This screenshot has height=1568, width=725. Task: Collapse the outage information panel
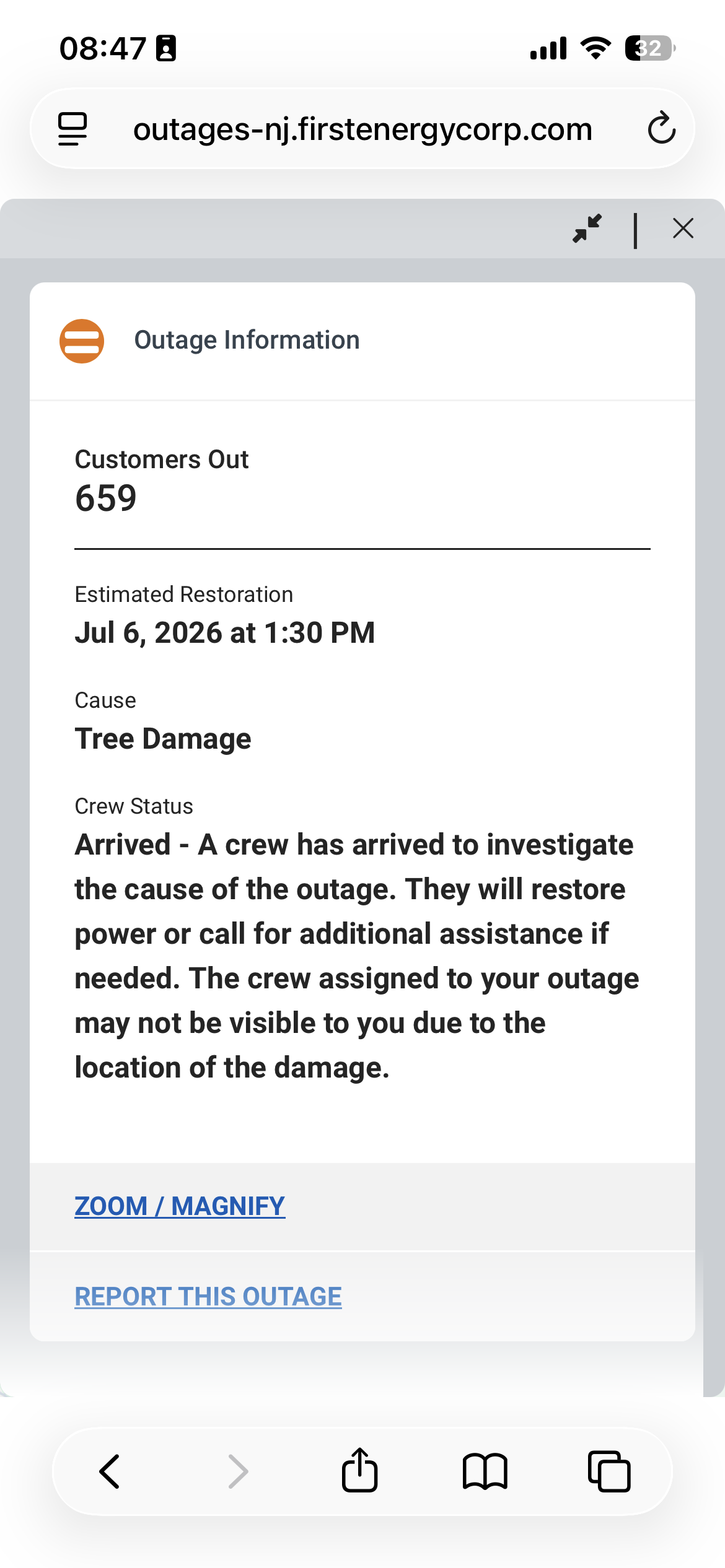click(587, 229)
